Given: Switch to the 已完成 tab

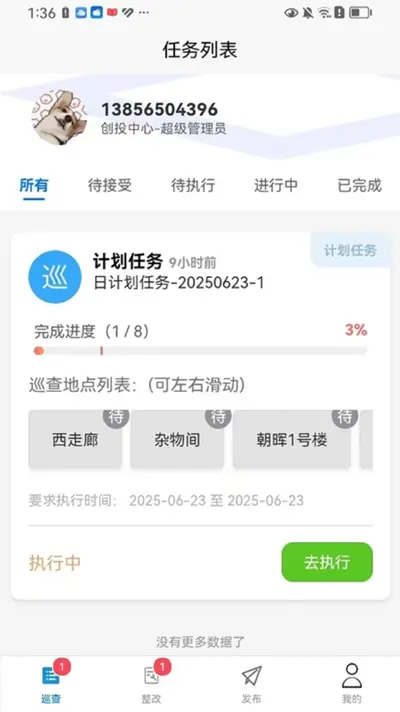Looking at the screenshot, I should click(x=360, y=185).
